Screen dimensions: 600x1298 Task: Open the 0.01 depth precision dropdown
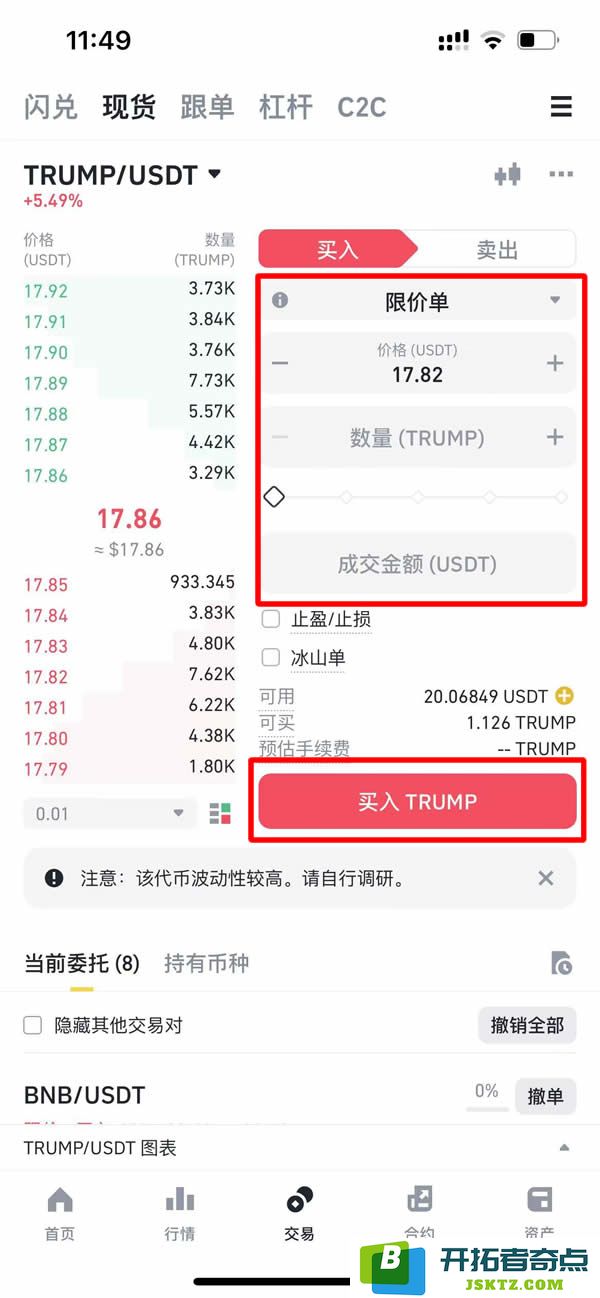coord(110,813)
